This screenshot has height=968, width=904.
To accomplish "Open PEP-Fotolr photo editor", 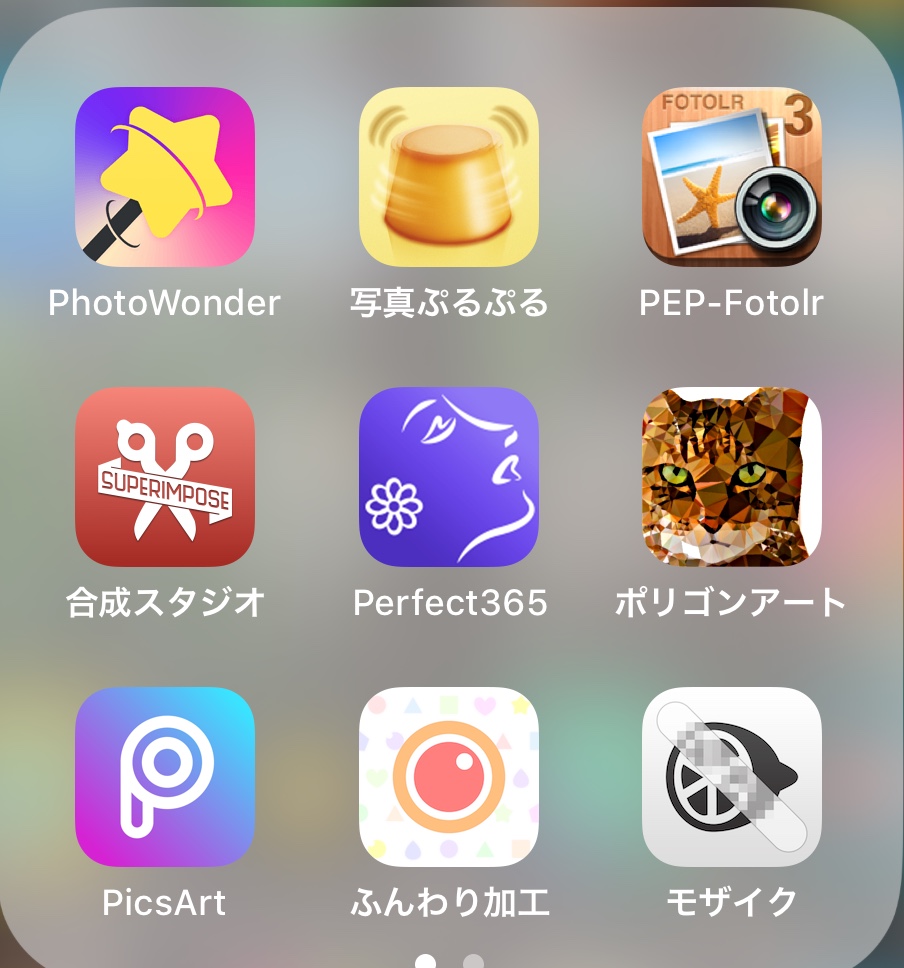I will (x=732, y=177).
